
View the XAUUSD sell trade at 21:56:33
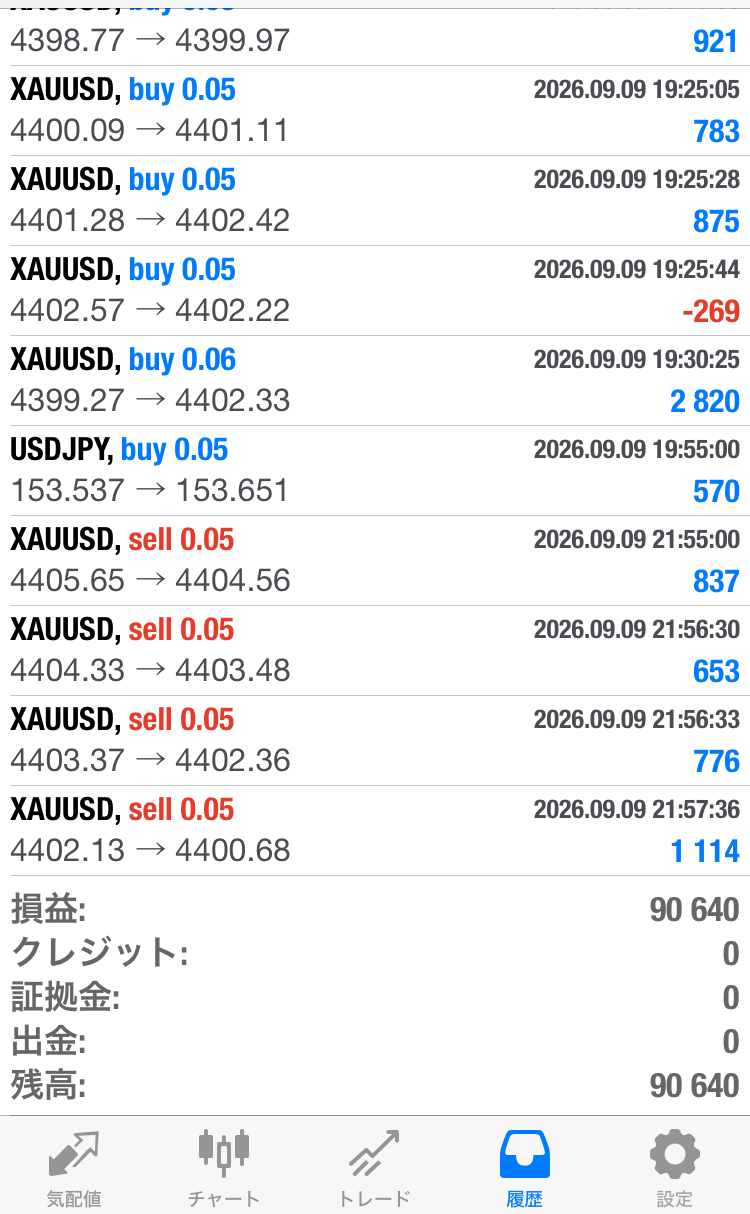coord(375,741)
